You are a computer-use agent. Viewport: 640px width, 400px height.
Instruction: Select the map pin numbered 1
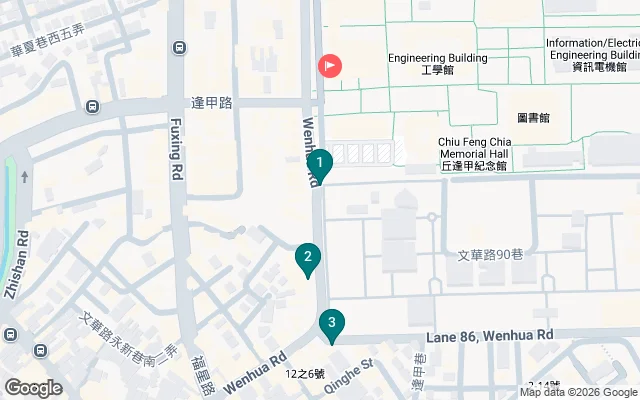coord(318,162)
